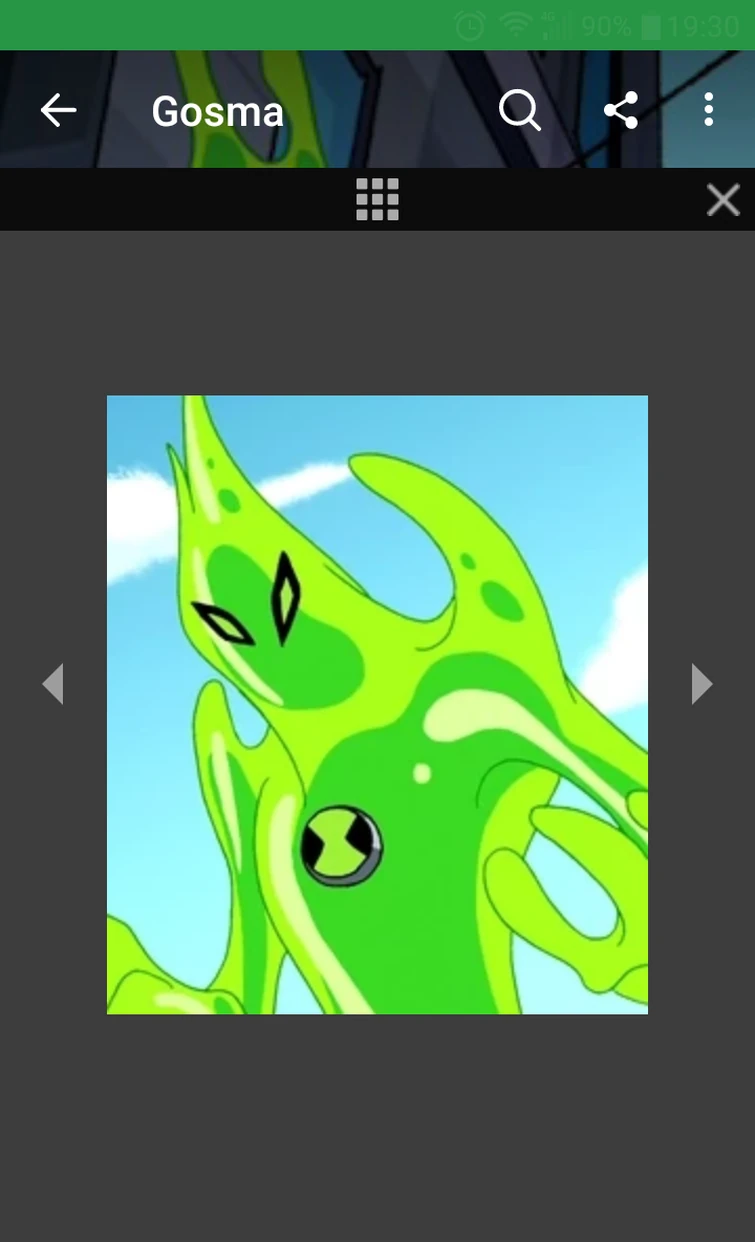Image resolution: width=755 pixels, height=1242 pixels.
Task: Go back from the Gosma page
Action: (x=58, y=110)
